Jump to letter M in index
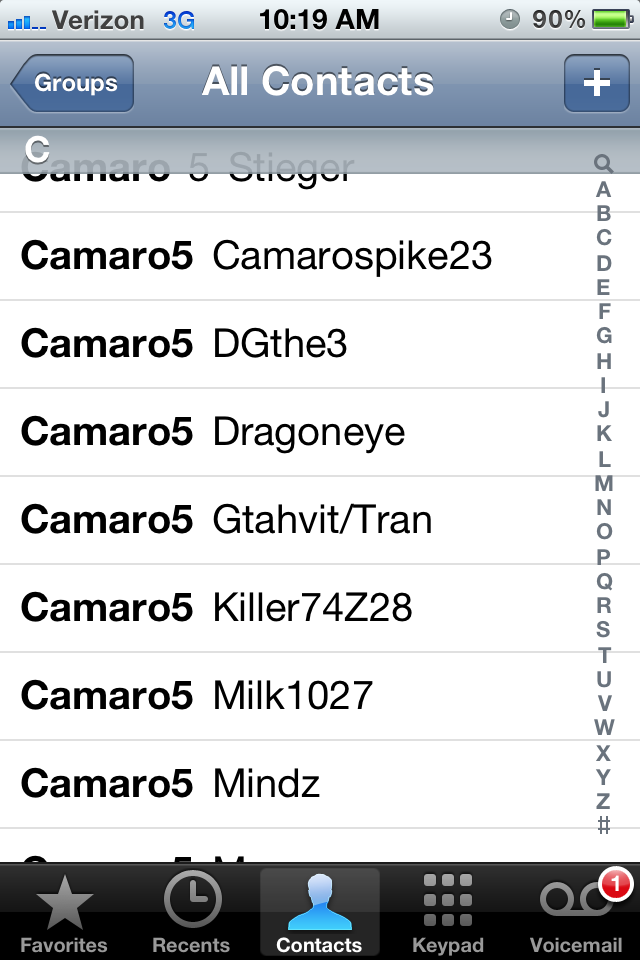Screen dimensions: 640x960 pos(603,483)
